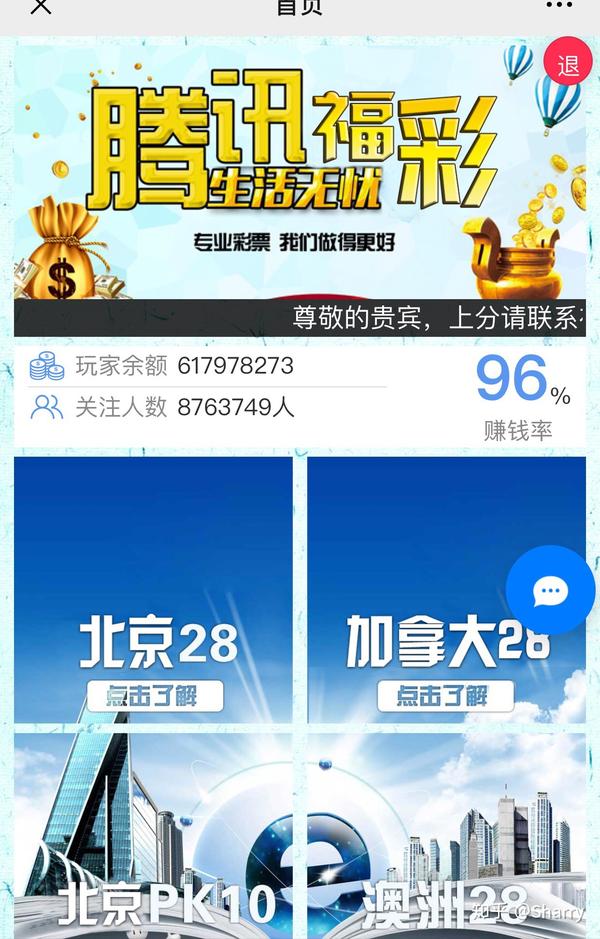Open the floating chat bubble button

tap(550, 591)
